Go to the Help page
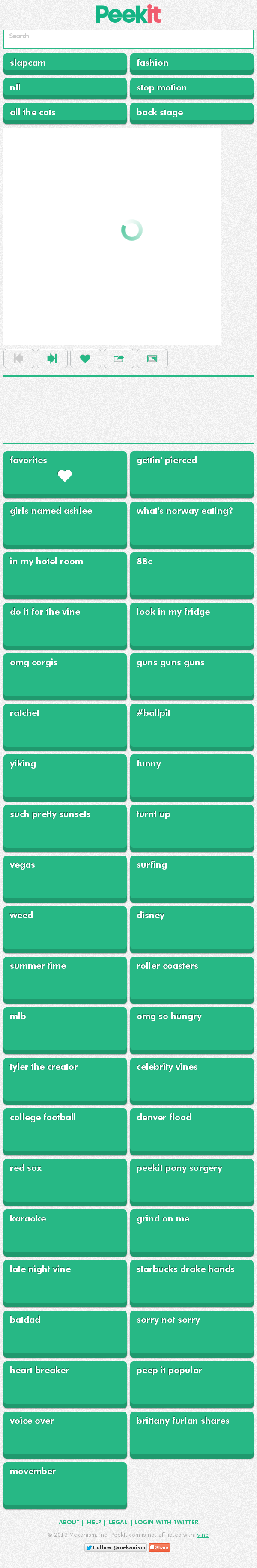257x1568 pixels. click(x=94, y=1522)
